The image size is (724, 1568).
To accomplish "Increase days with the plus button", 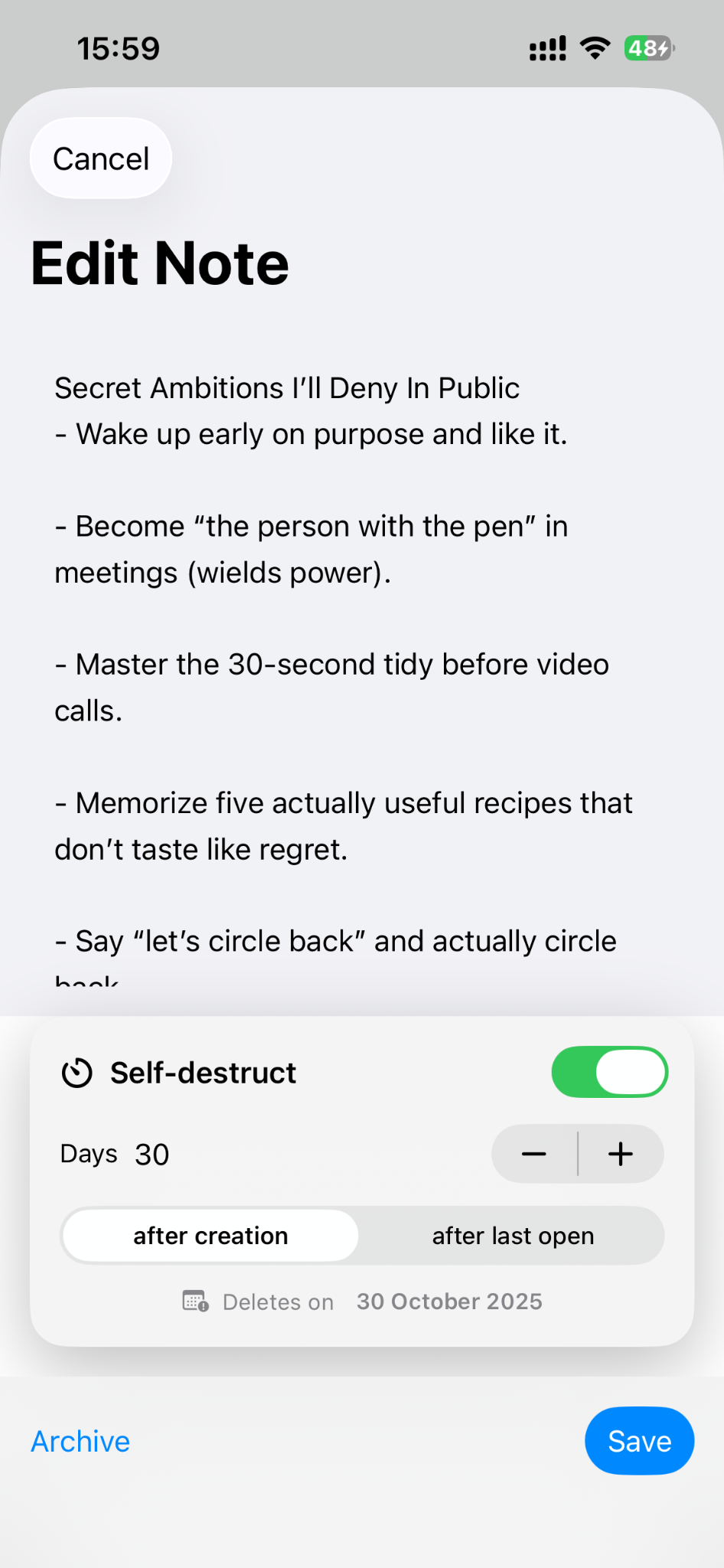I will point(621,1154).
